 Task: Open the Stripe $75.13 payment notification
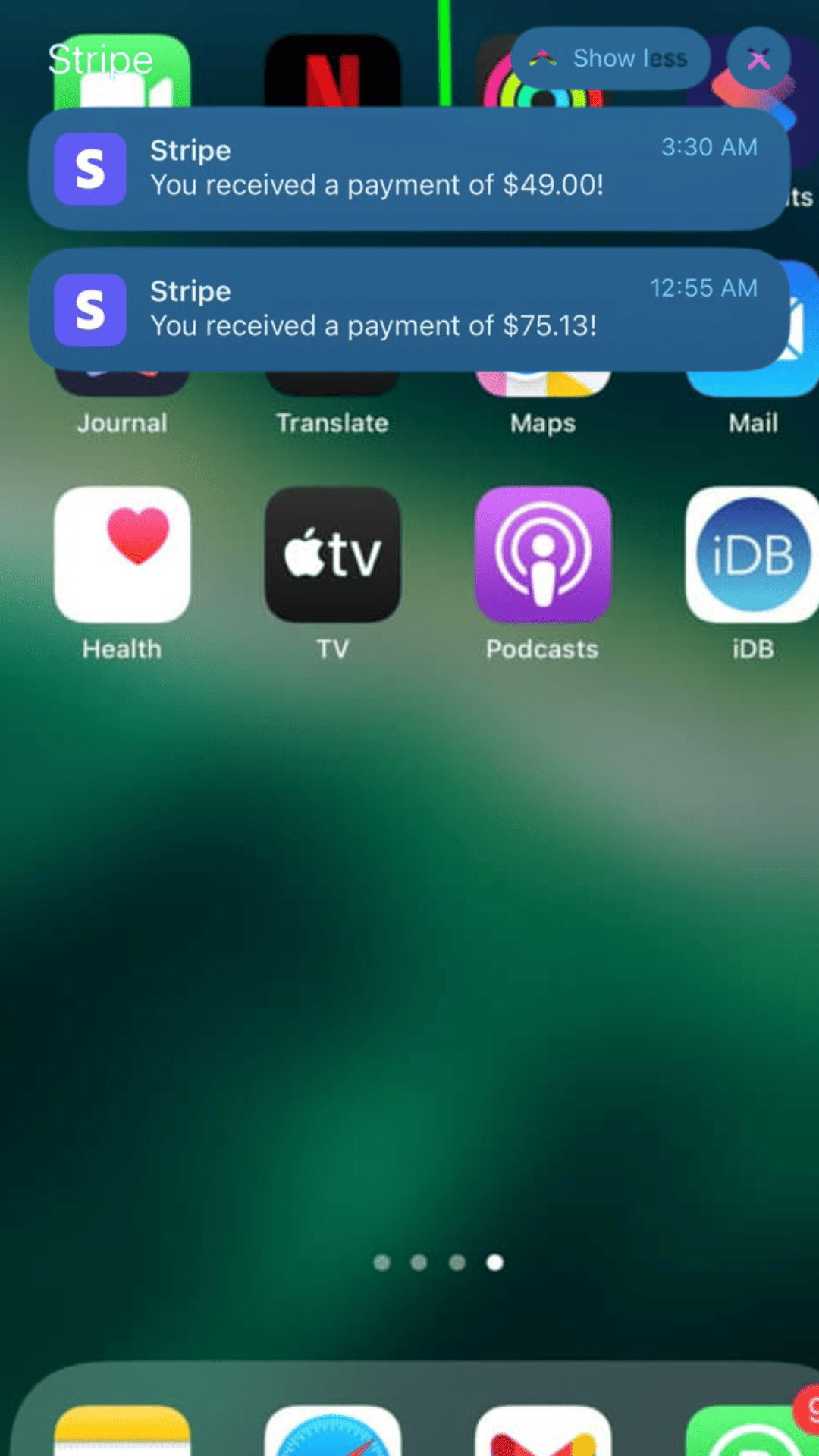pyautogui.click(x=409, y=309)
